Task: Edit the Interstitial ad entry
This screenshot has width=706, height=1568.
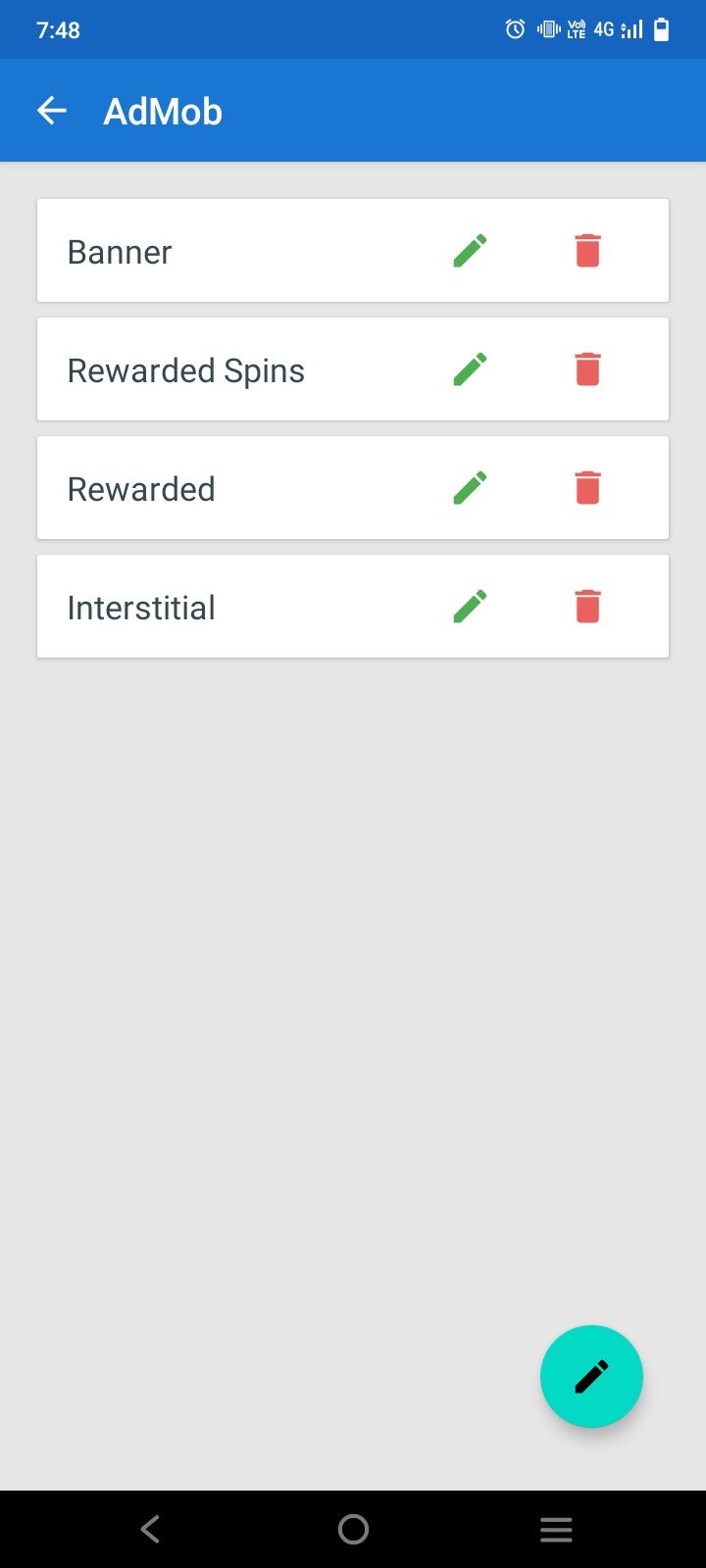Action: pyautogui.click(x=470, y=607)
